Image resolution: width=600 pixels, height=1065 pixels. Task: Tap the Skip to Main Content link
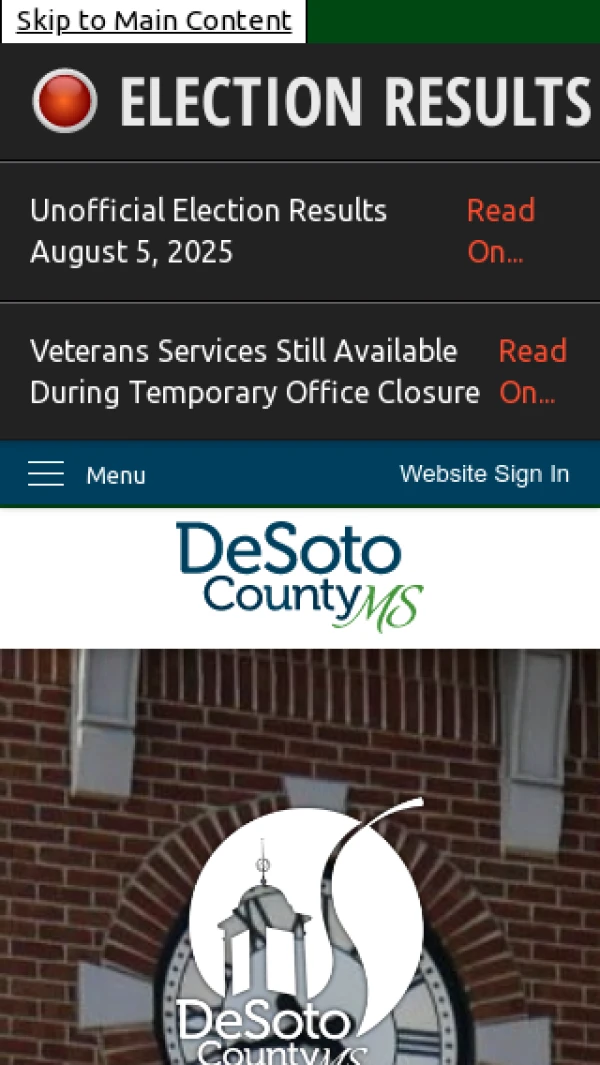click(154, 20)
